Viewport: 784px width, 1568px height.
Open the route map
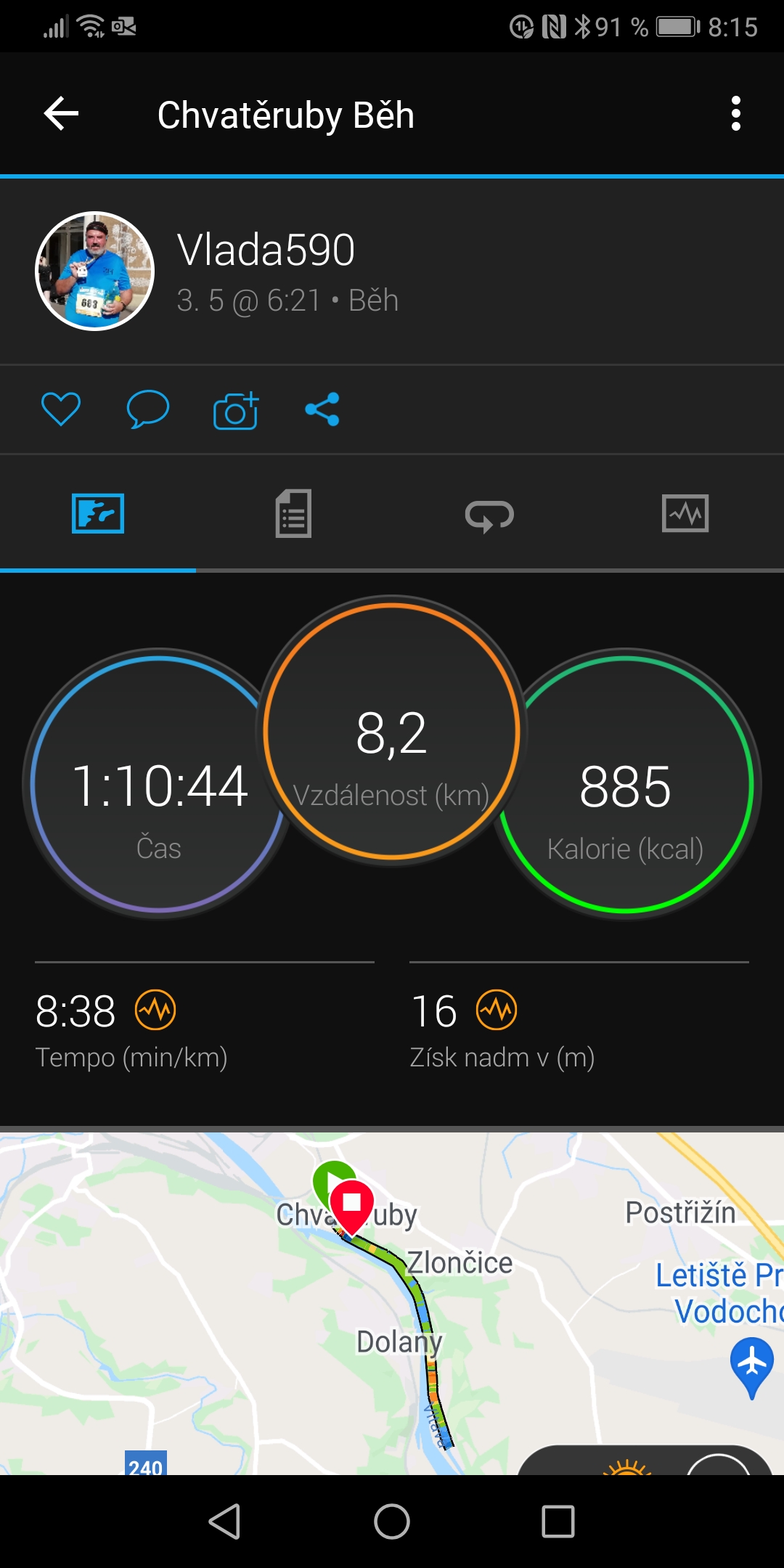pos(392,1303)
